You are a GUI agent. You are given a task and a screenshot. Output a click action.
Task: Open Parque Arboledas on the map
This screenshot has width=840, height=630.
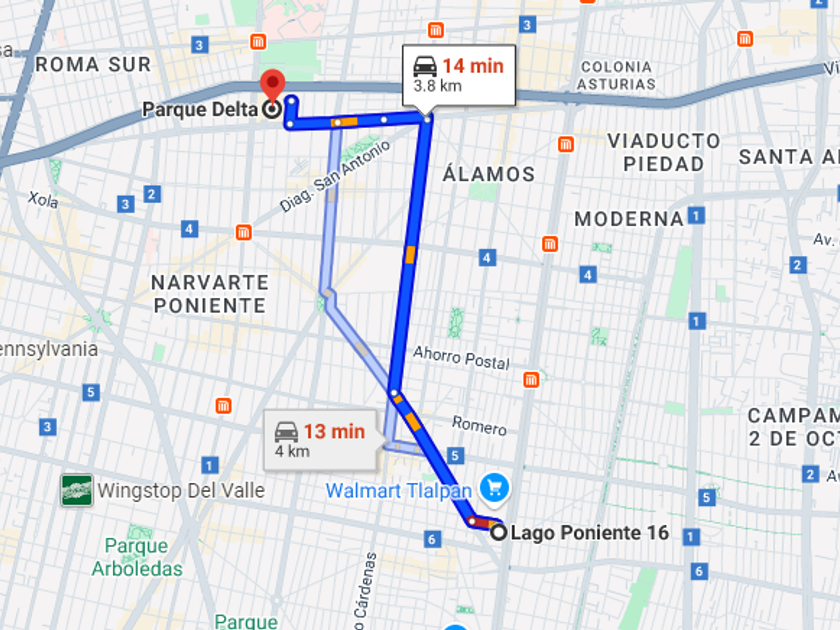(137, 557)
